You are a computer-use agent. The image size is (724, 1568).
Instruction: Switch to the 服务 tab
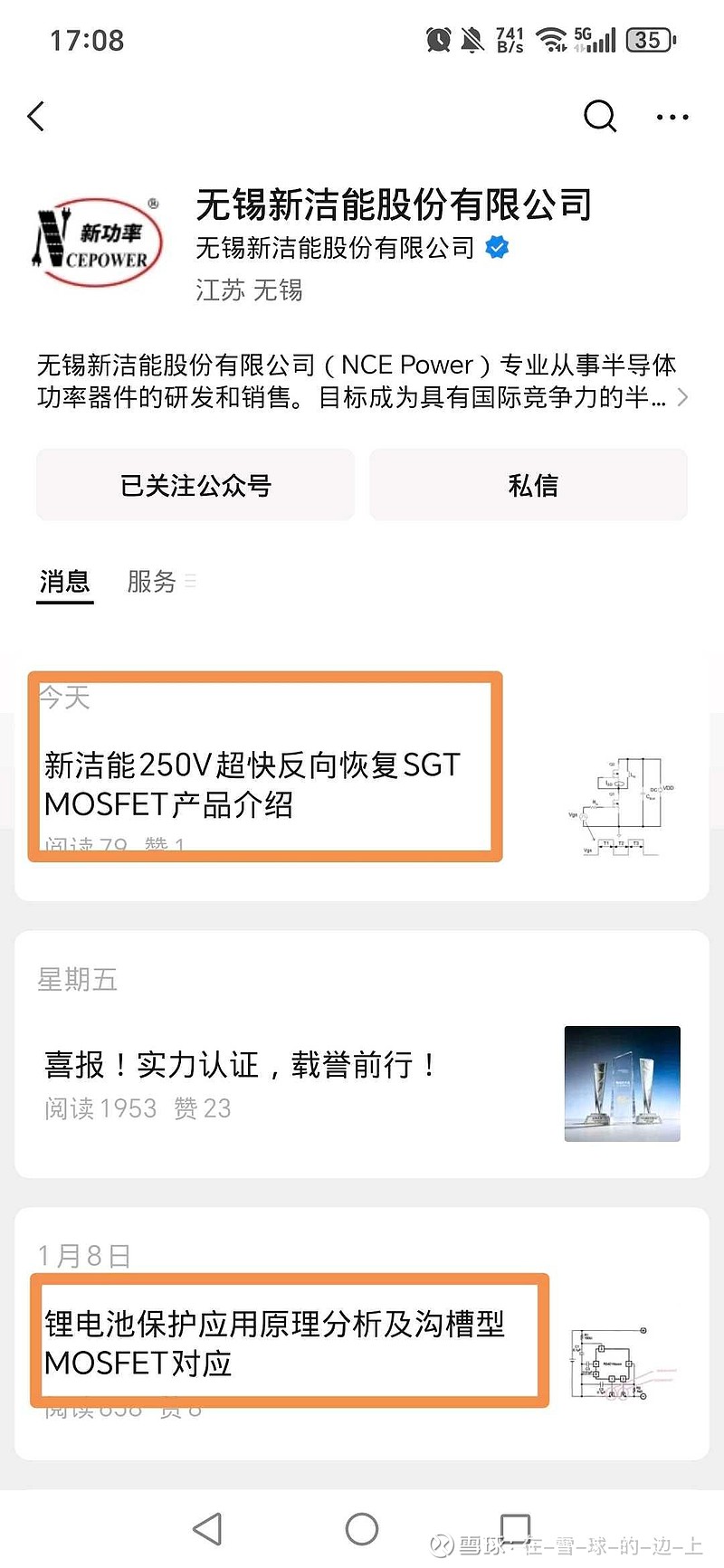pyautogui.click(x=151, y=583)
